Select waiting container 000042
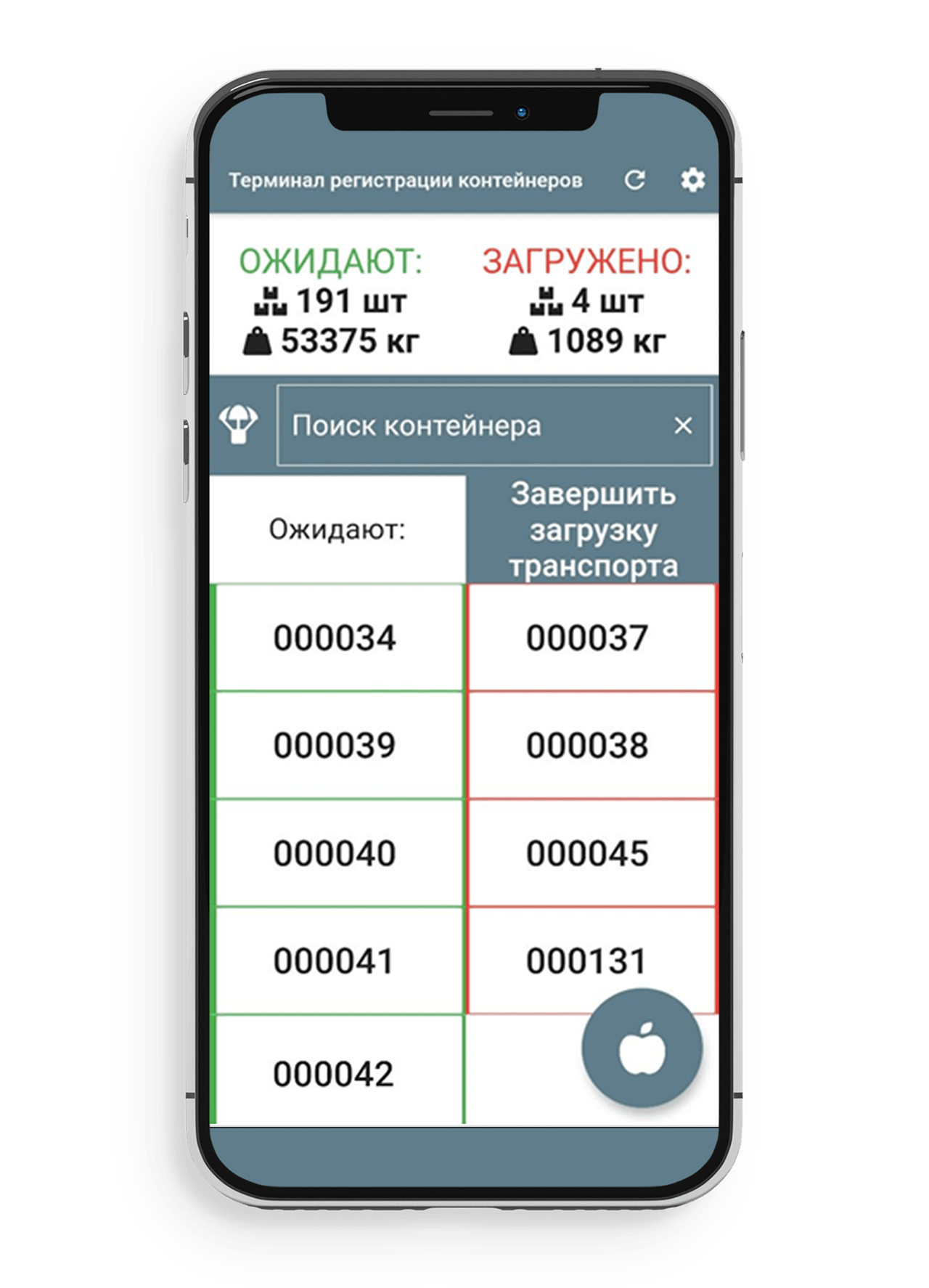Viewport: 929px width, 1288px height. 335,1073
